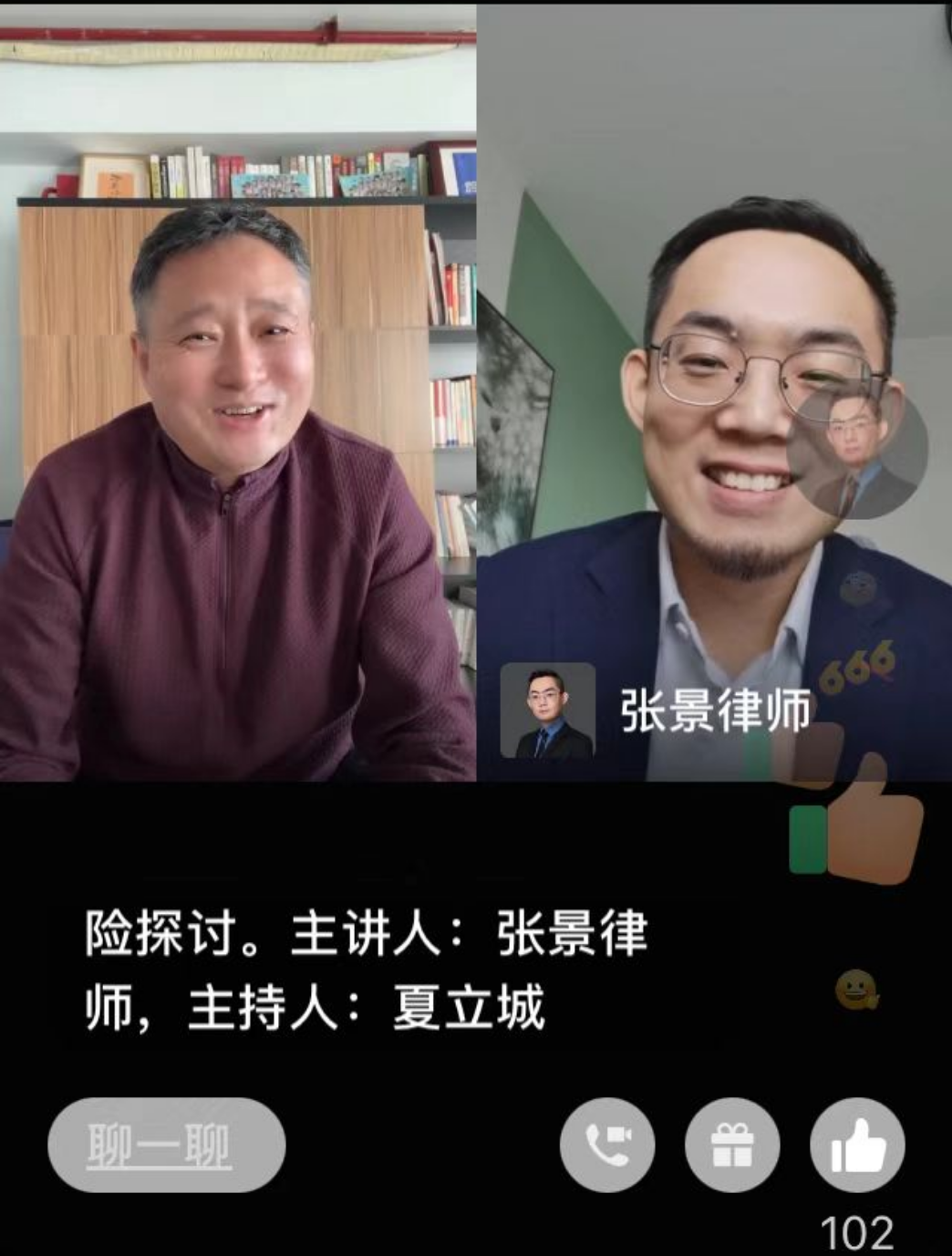
Task: Open the 聊一聊 chat input
Action: (x=166, y=1146)
